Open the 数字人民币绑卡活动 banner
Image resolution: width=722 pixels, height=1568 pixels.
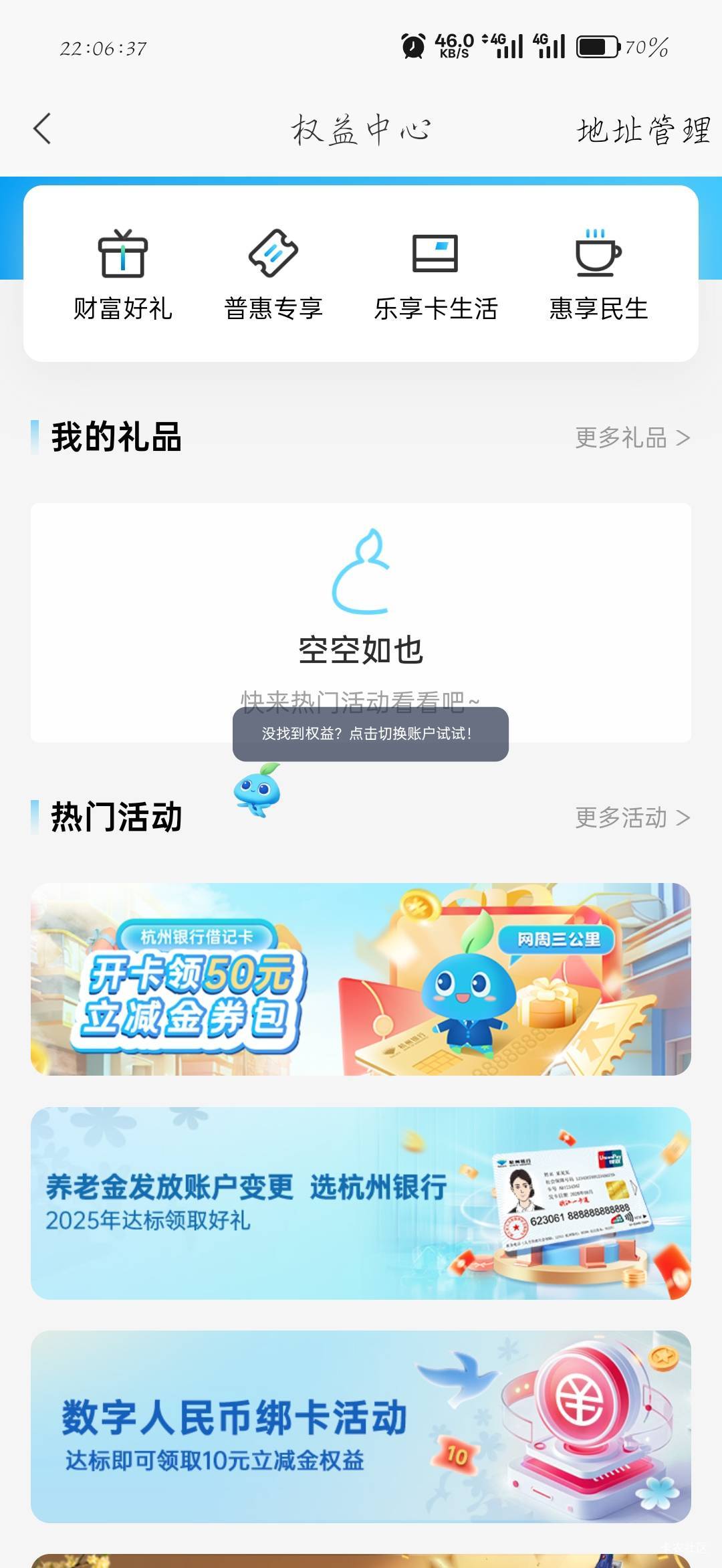361,1427
